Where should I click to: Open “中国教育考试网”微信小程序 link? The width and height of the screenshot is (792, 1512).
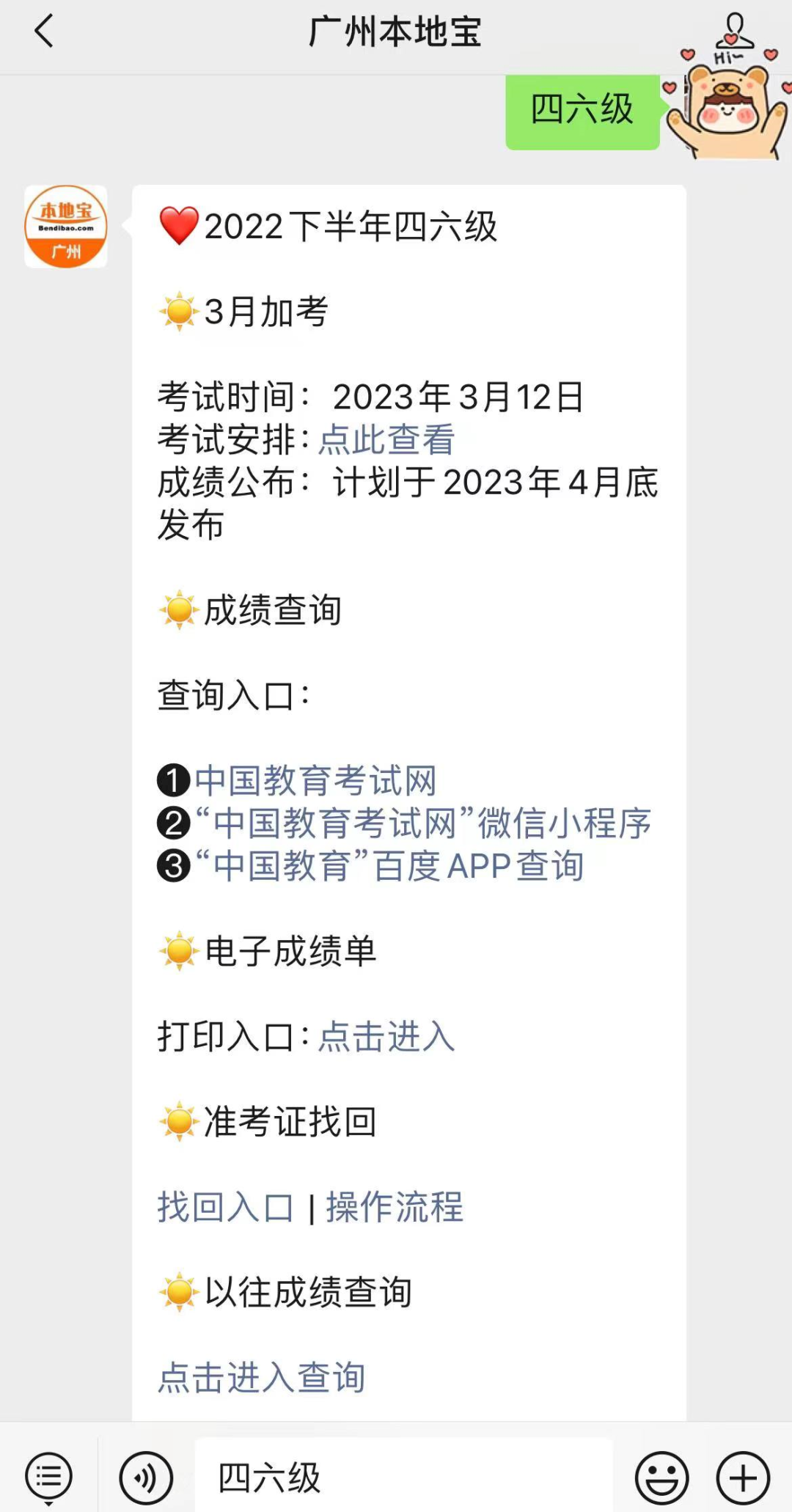(x=423, y=823)
